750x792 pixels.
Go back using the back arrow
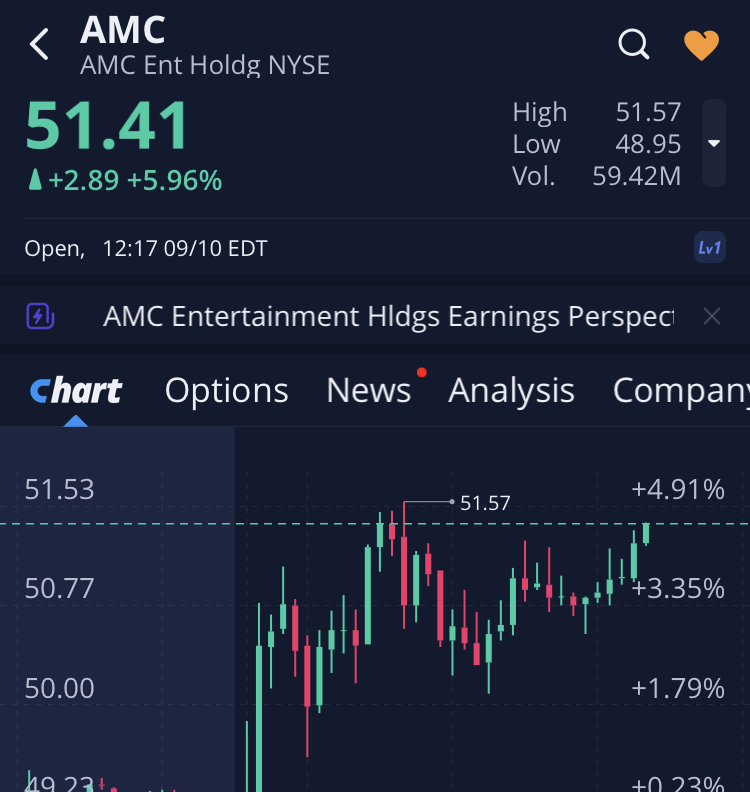pyautogui.click(x=40, y=45)
